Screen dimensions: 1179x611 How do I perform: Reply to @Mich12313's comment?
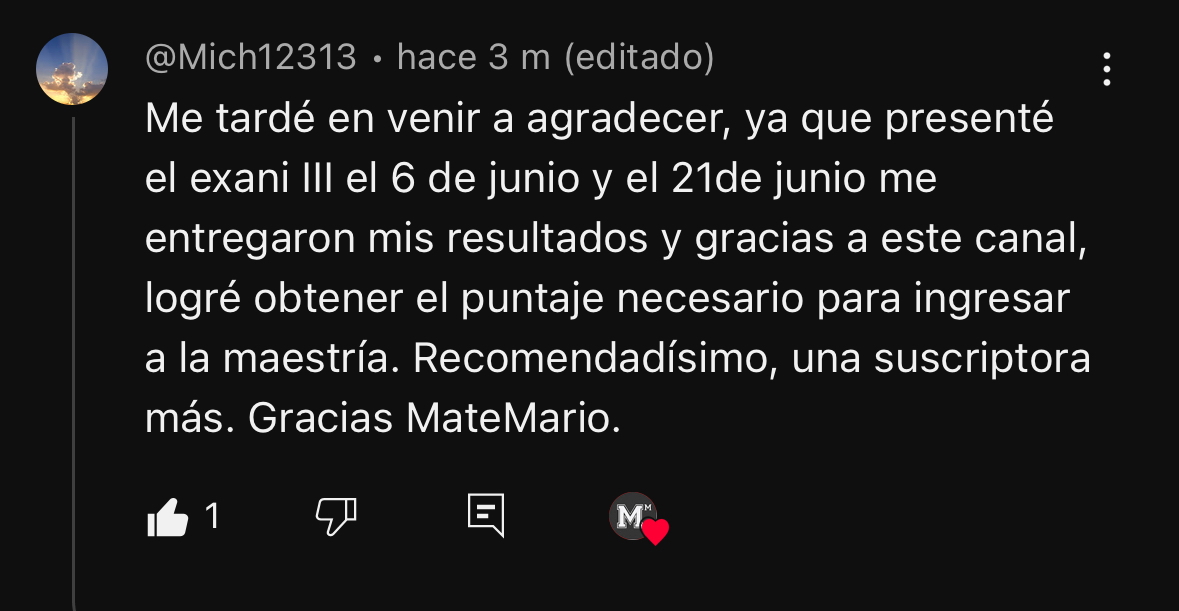click(x=486, y=516)
